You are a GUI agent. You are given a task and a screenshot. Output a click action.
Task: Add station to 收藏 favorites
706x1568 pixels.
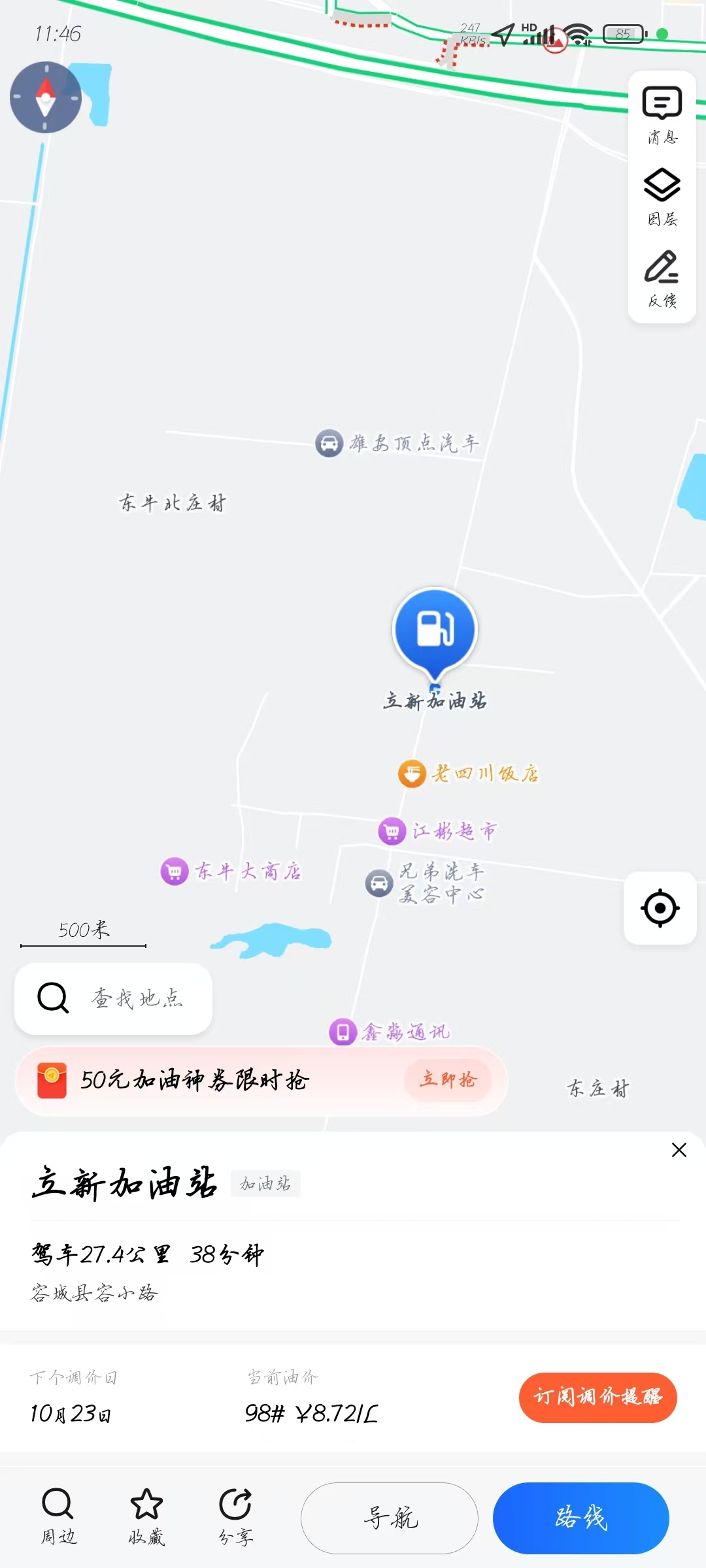coord(146,1517)
